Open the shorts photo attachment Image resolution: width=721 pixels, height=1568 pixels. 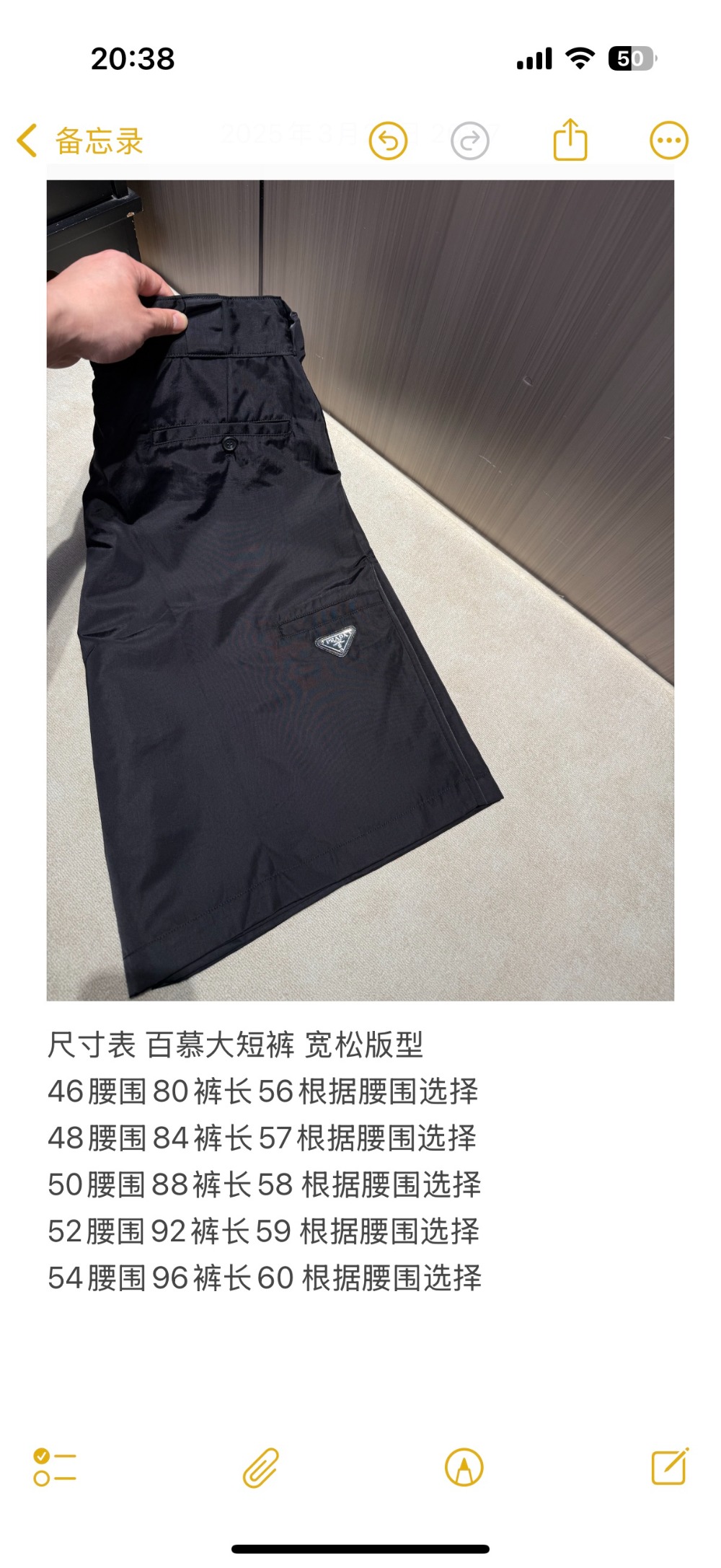(x=360, y=590)
